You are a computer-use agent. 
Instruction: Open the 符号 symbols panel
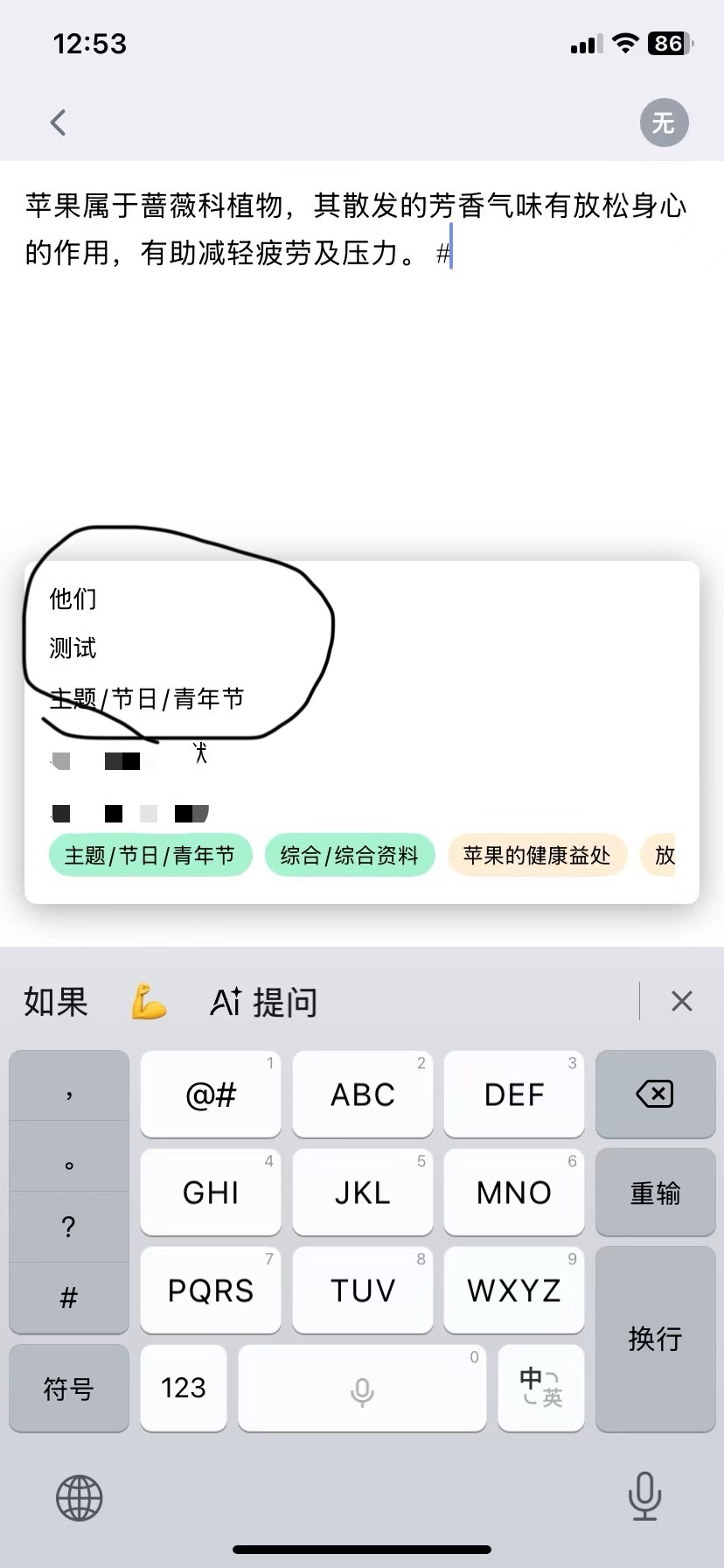pyautogui.click(x=68, y=1388)
